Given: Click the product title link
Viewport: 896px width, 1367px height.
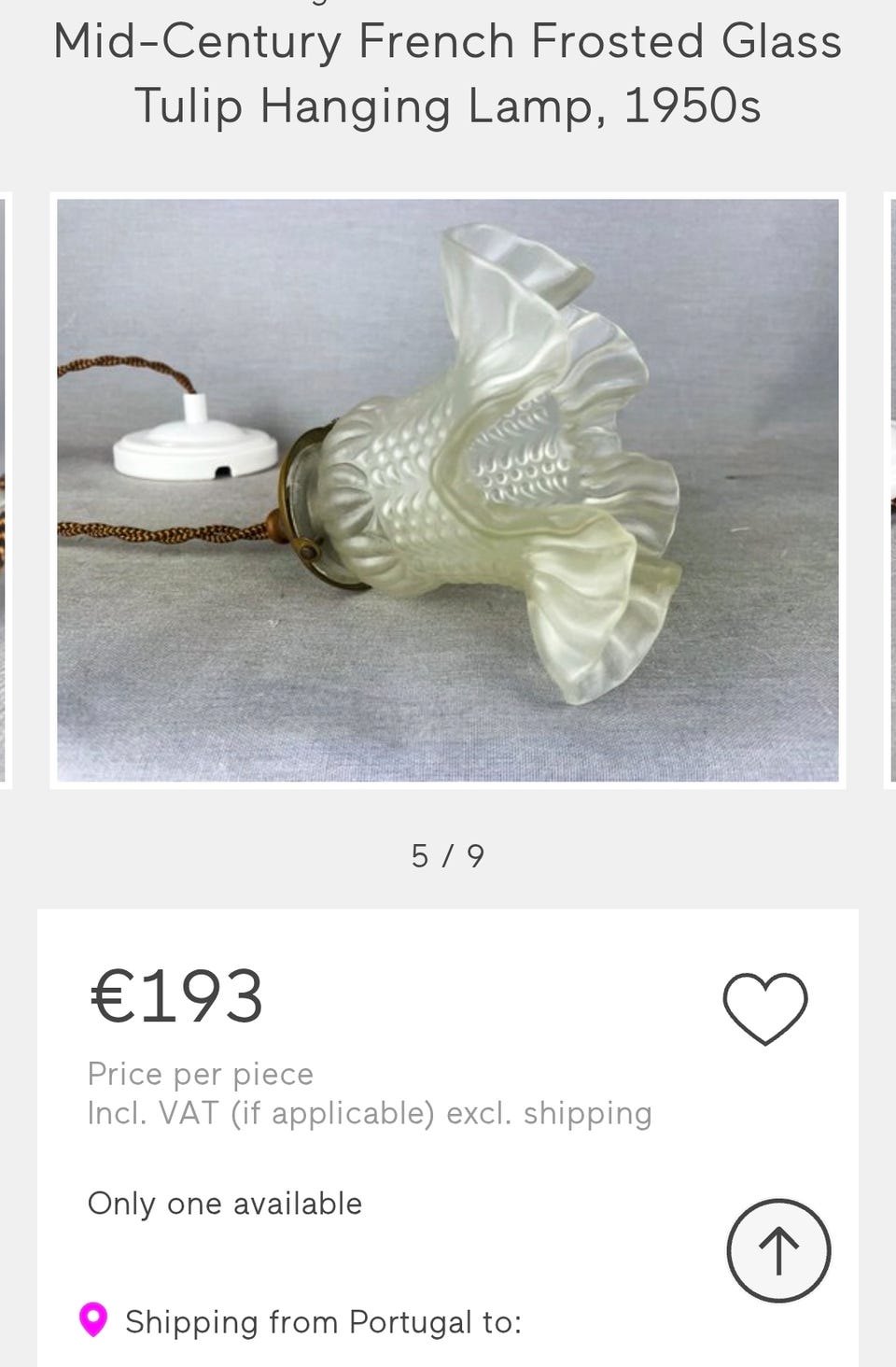Looking at the screenshot, I should 447,73.
